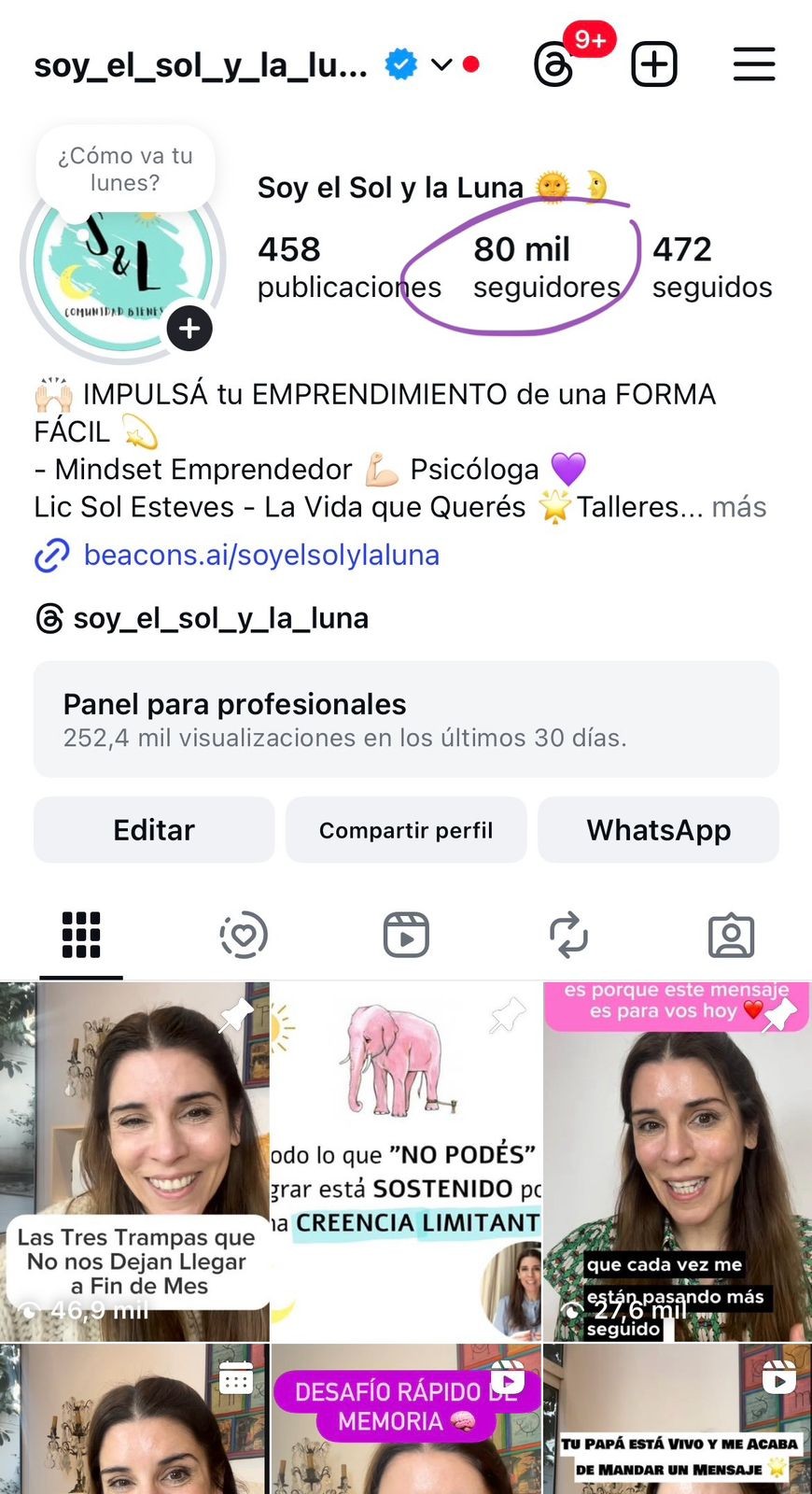Switch to the reposts tab
Screen dimensions: 812x1494
568,935
